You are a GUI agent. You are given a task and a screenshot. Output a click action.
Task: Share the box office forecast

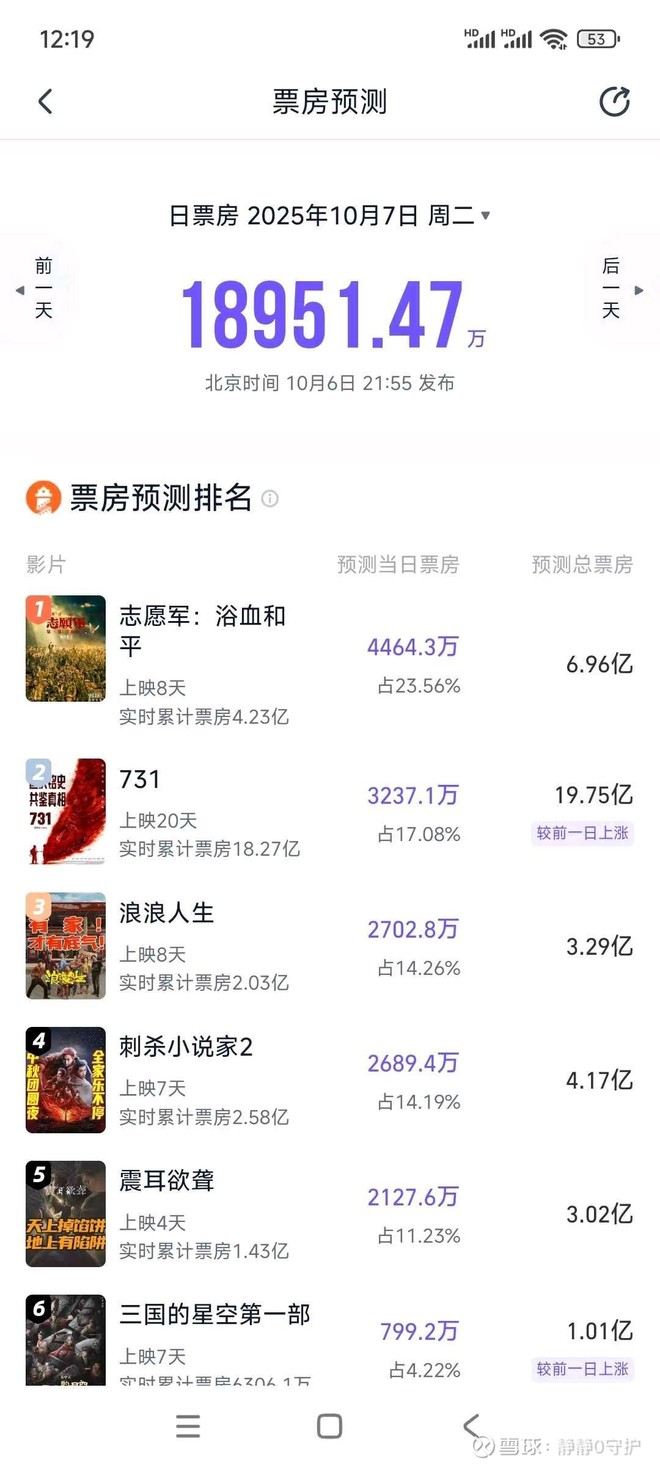point(614,101)
